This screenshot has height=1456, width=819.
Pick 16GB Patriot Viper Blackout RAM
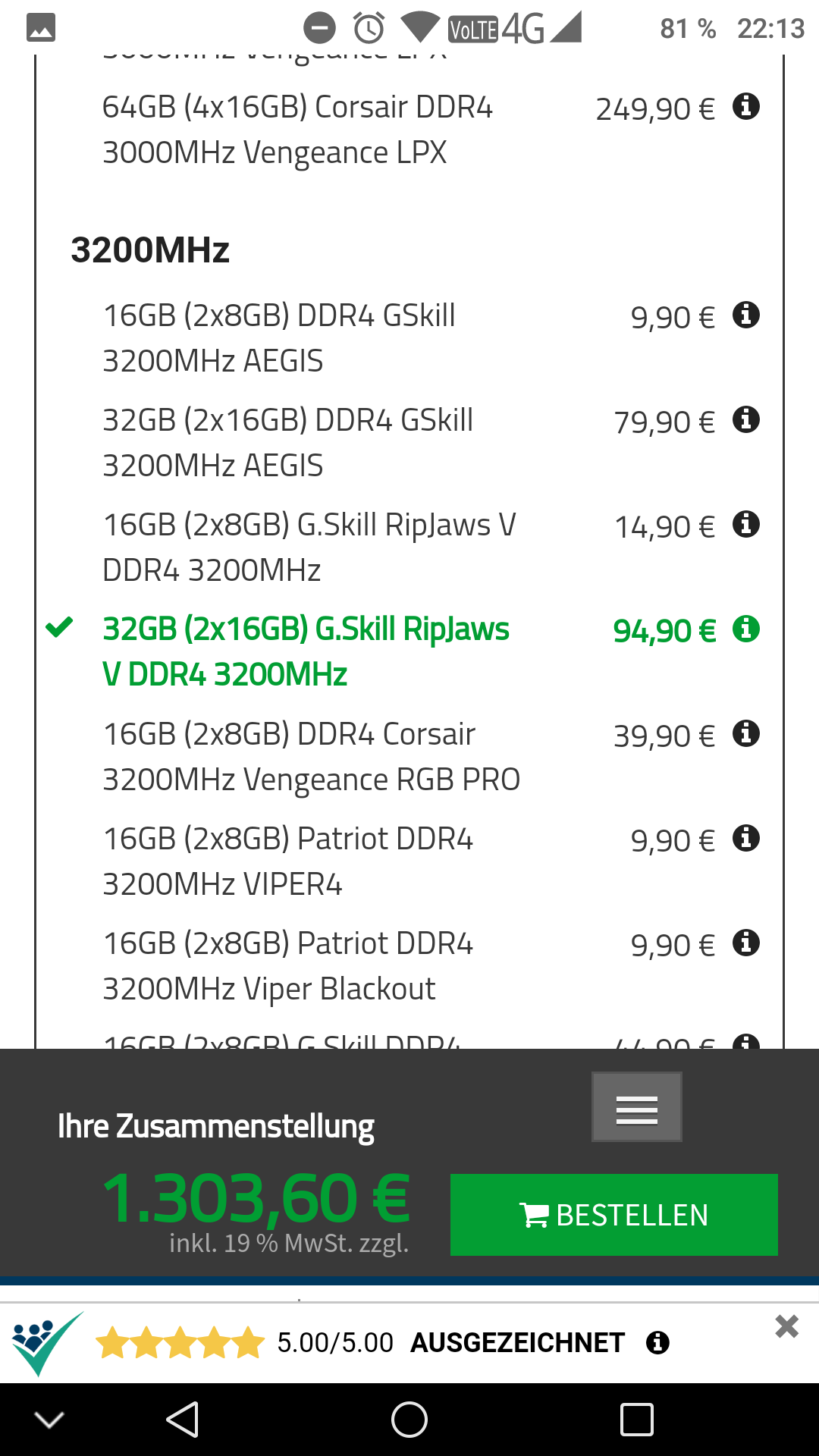click(x=288, y=966)
